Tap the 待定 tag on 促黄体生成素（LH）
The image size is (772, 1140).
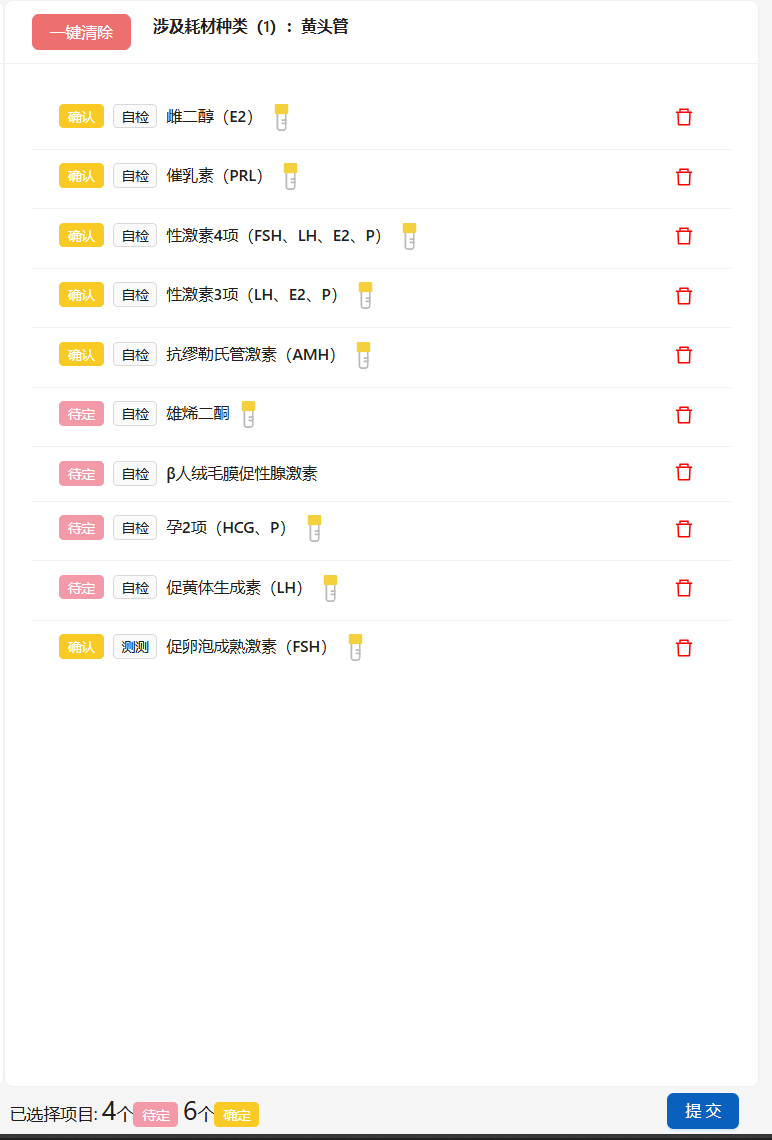[x=81, y=588]
